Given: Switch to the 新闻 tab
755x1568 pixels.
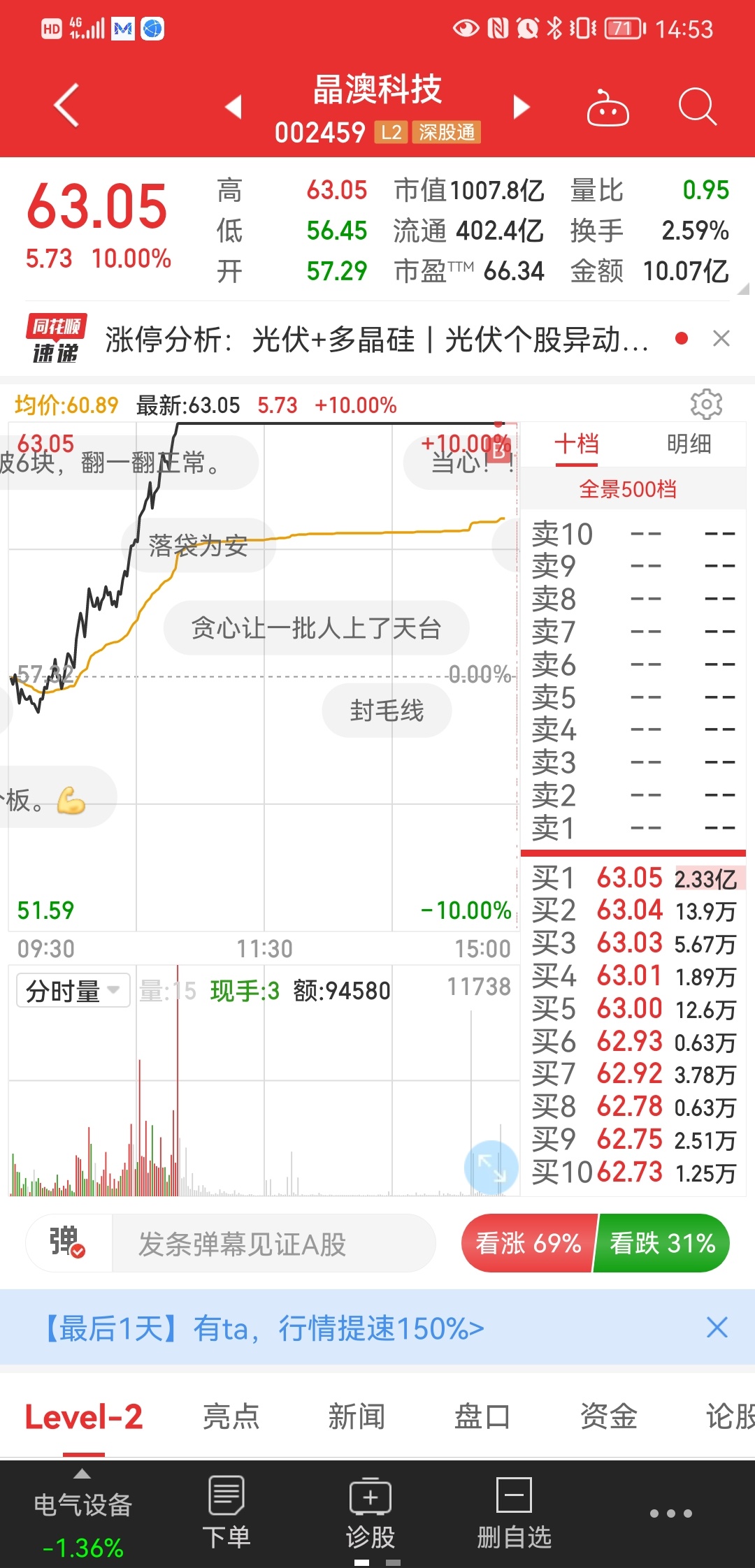Looking at the screenshot, I should click(x=357, y=1416).
